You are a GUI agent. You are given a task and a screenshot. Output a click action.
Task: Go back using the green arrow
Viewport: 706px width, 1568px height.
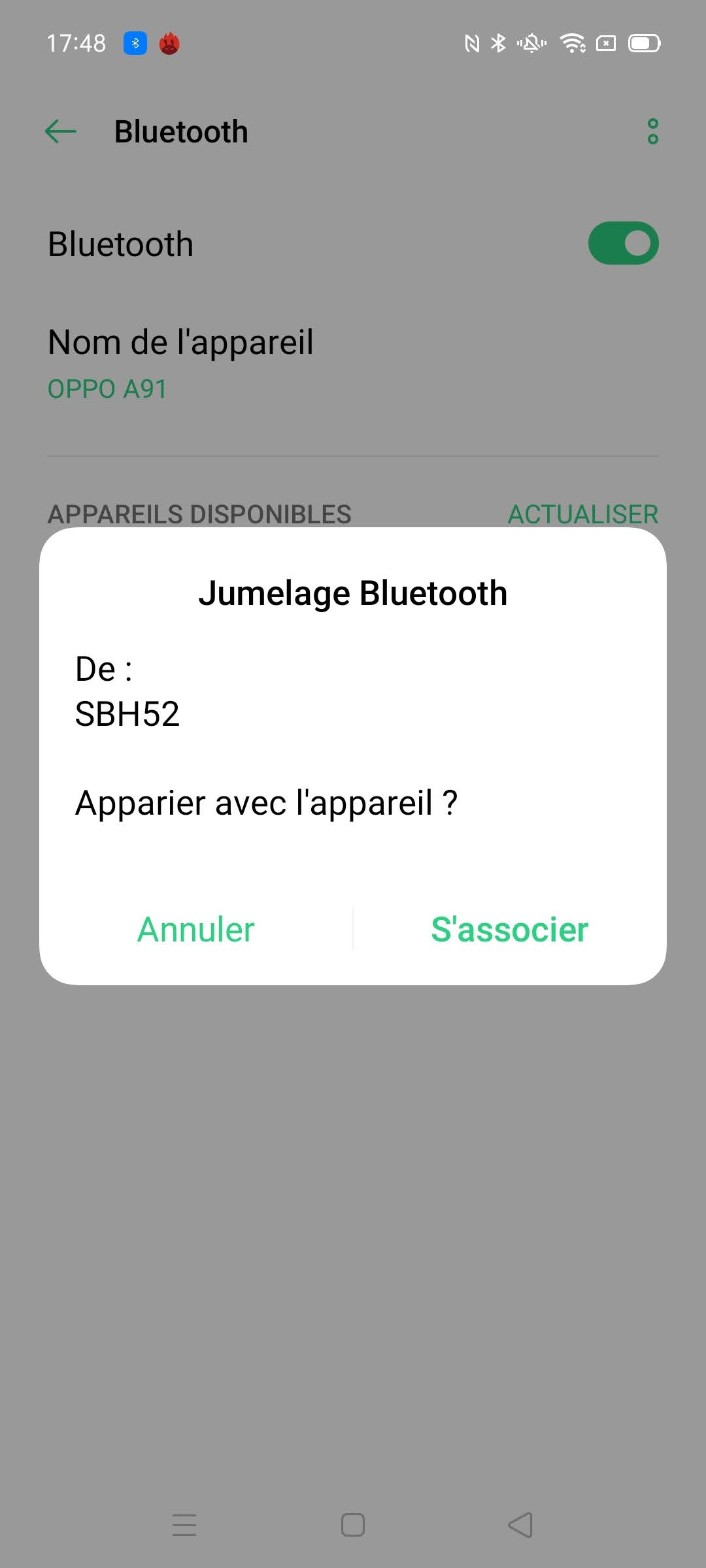(61, 131)
